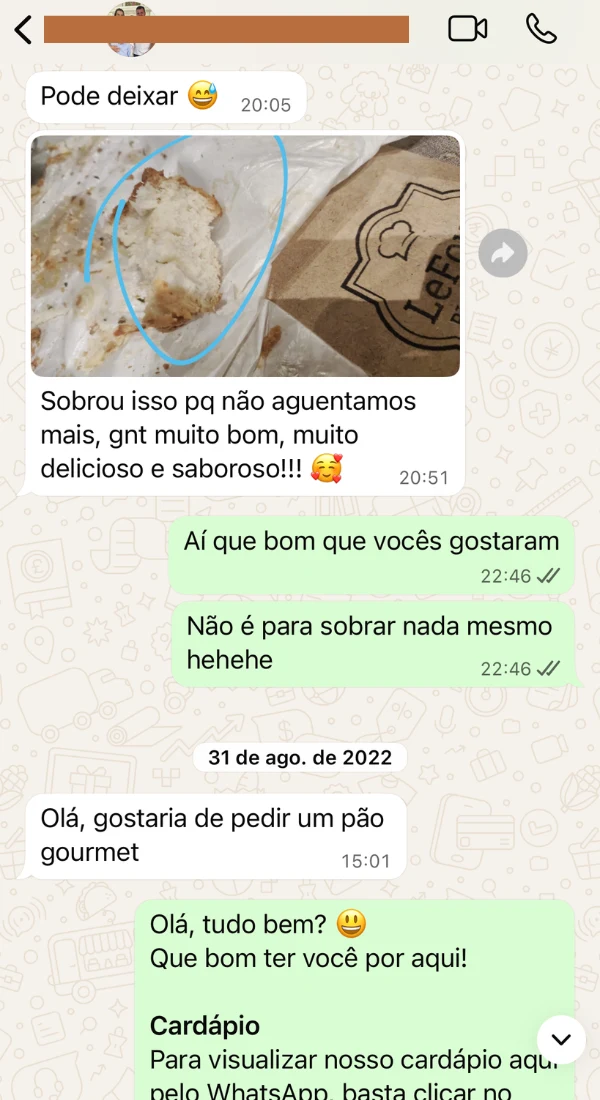Start a voice call with this contact

coord(541,29)
